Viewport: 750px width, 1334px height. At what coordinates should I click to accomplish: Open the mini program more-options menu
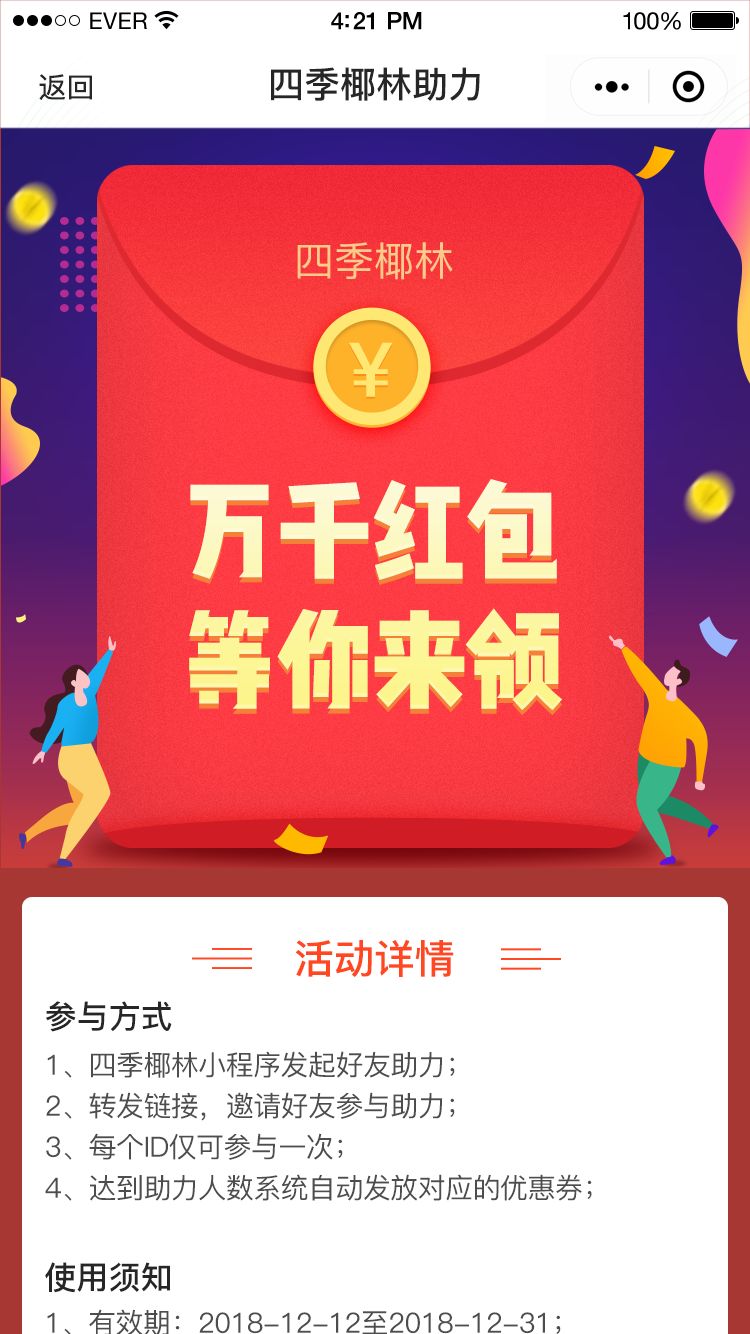point(611,87)
